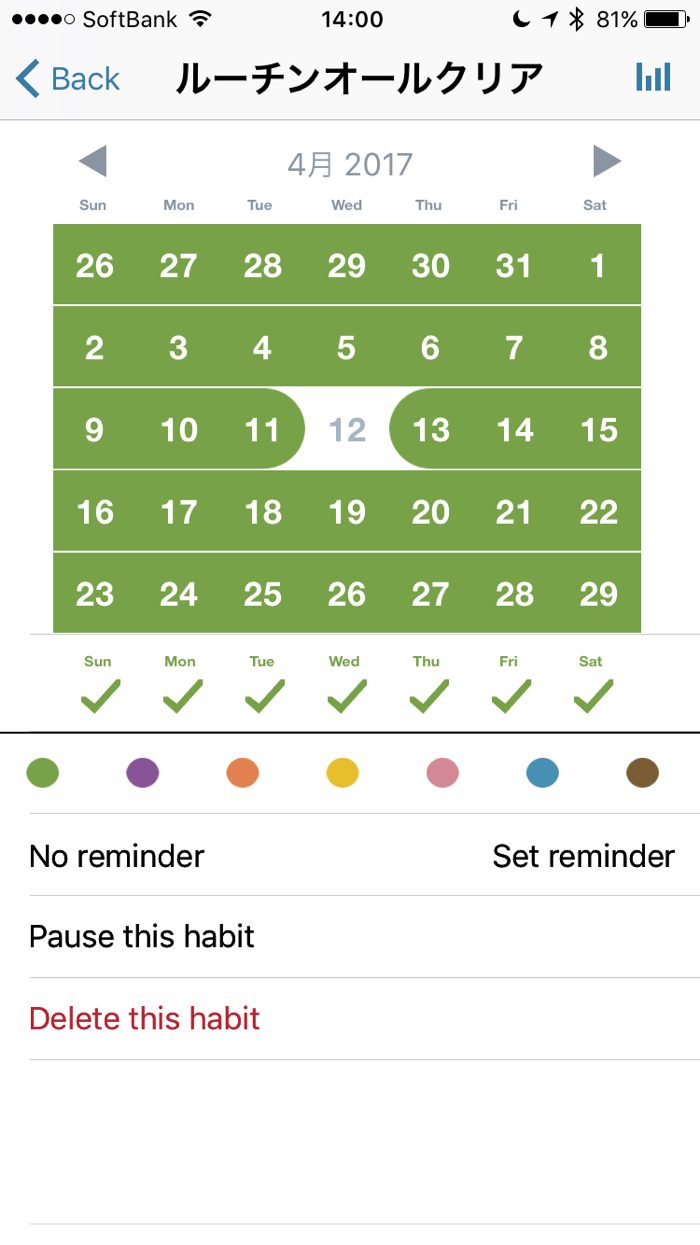Viewport: 700px width, 1245px height.
Task: Go back using the Back button
Action: pyautogui.click(x=68, y=79)
